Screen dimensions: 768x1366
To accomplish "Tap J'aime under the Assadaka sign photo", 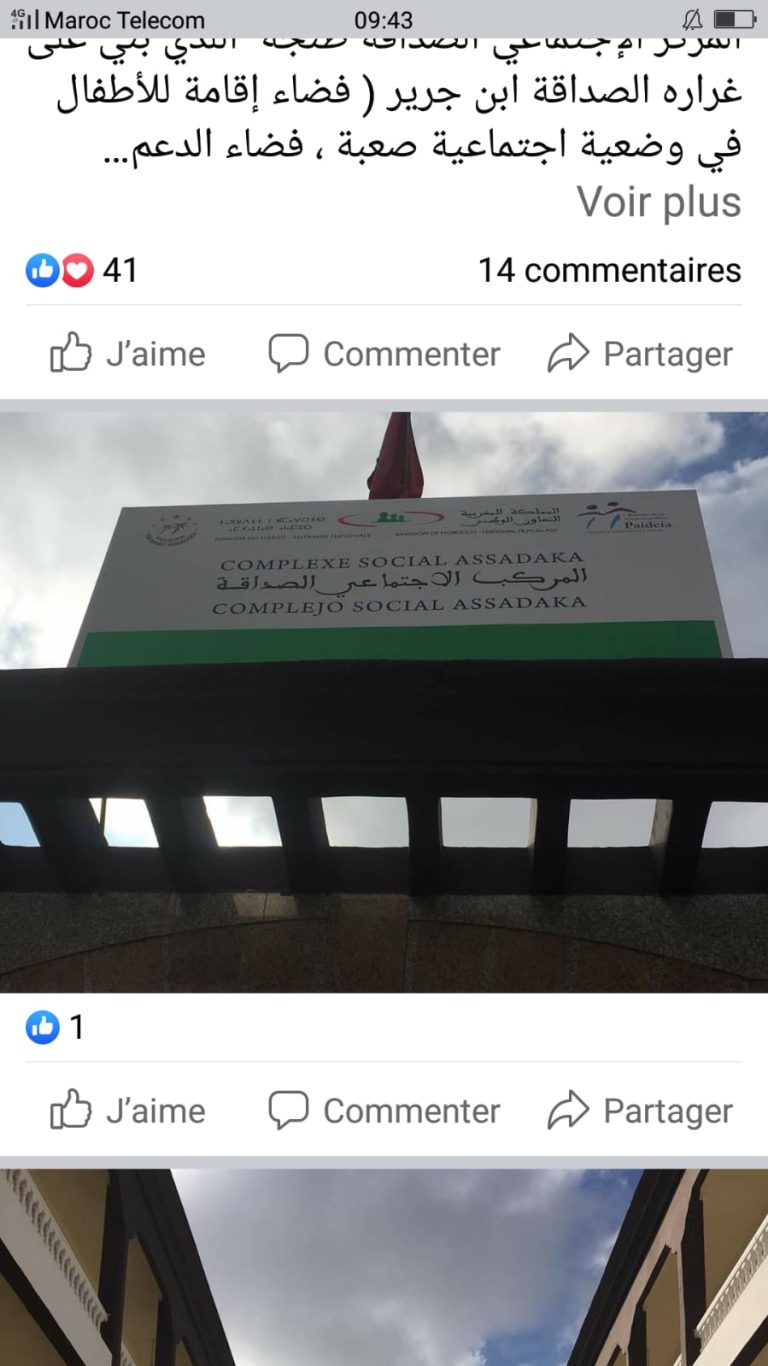I will tap(128, 1111).
